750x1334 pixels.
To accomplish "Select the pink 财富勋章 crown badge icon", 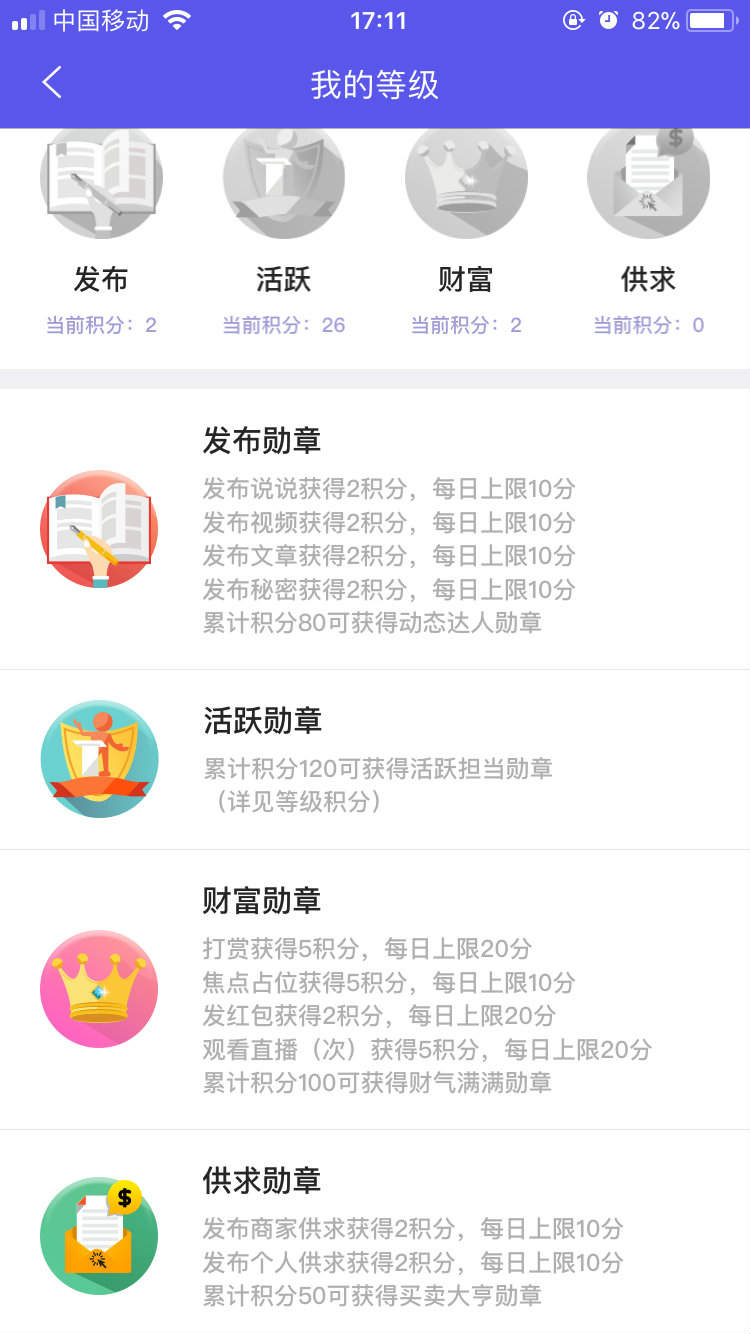I will (x=99, y=988).
